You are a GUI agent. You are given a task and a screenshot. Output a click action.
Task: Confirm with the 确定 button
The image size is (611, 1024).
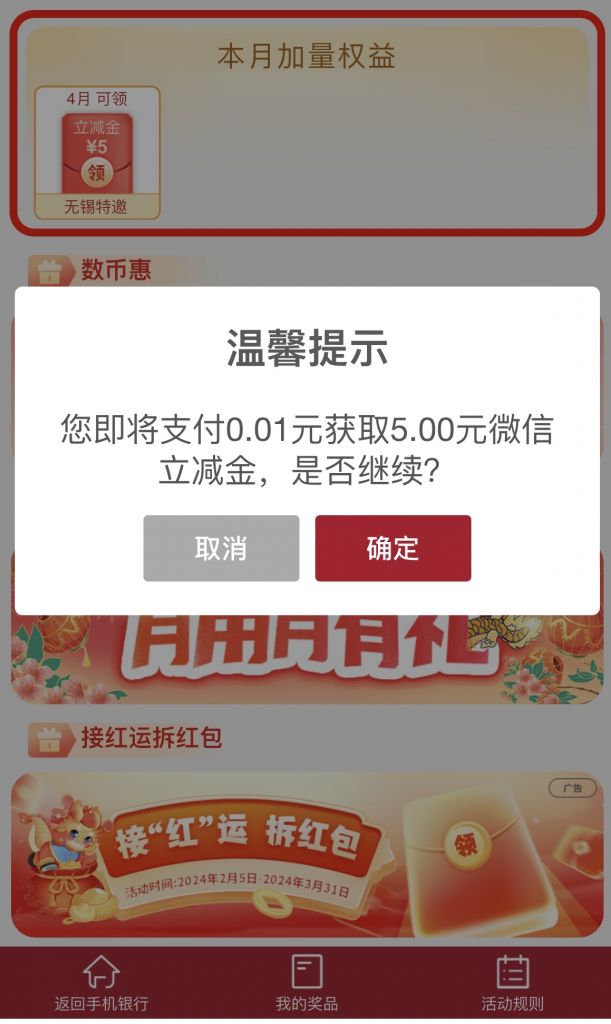coord(392,548)
